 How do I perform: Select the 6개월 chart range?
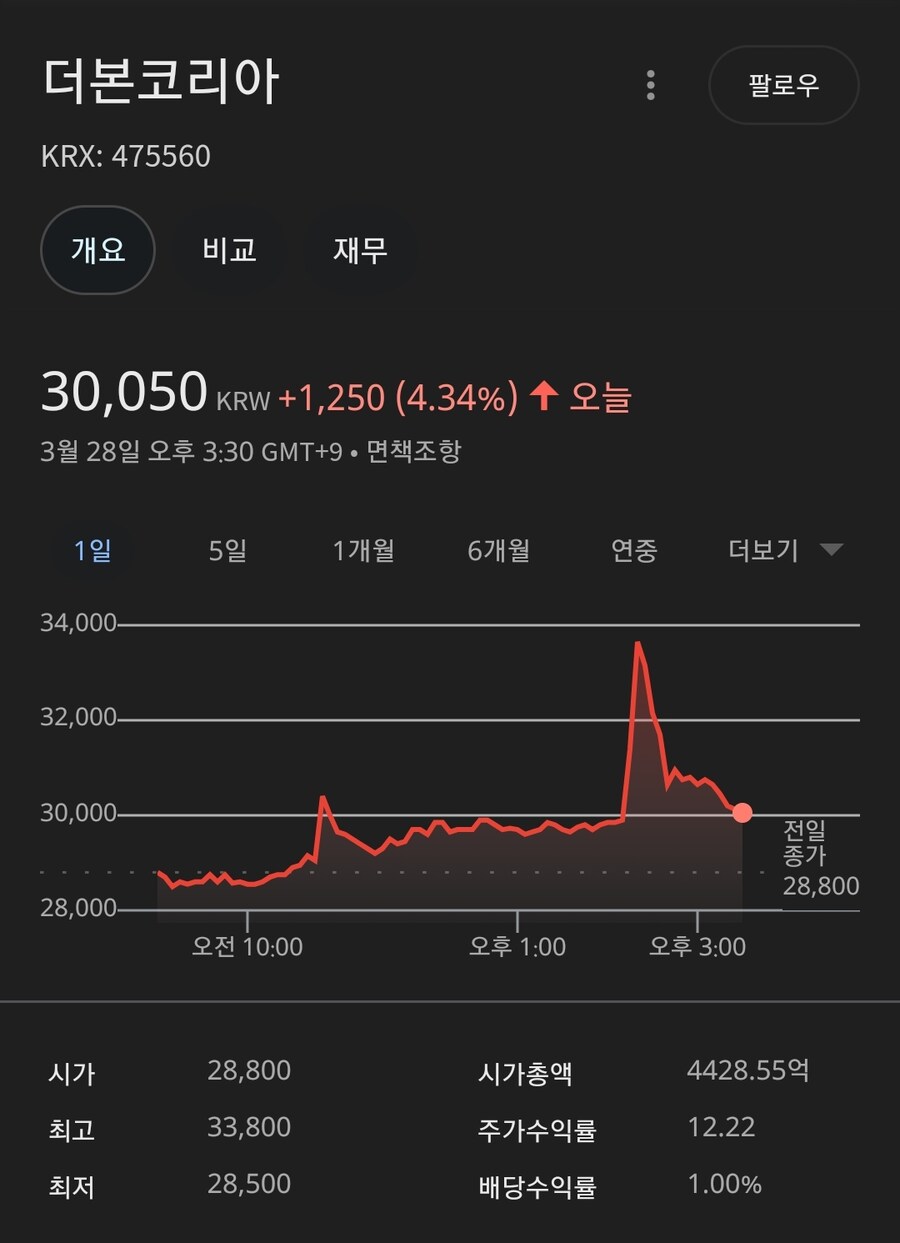tap(500, 550)
